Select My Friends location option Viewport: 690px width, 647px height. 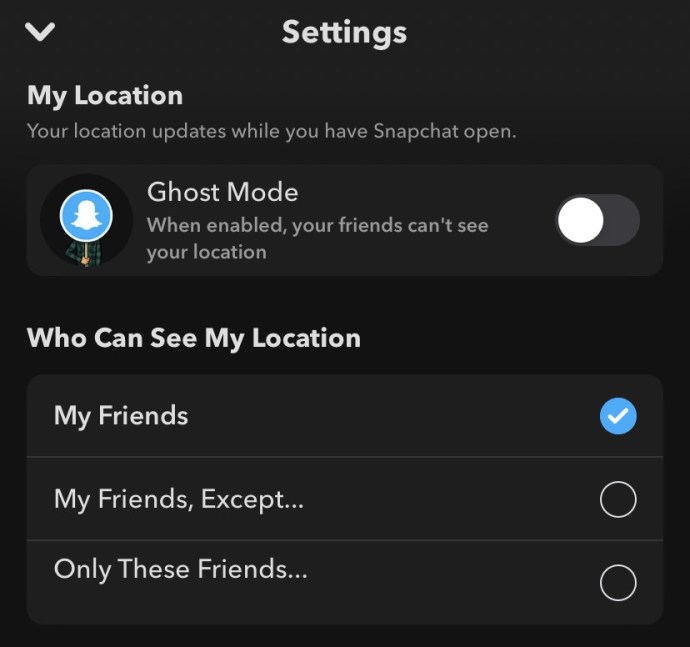tap(617, 416)
